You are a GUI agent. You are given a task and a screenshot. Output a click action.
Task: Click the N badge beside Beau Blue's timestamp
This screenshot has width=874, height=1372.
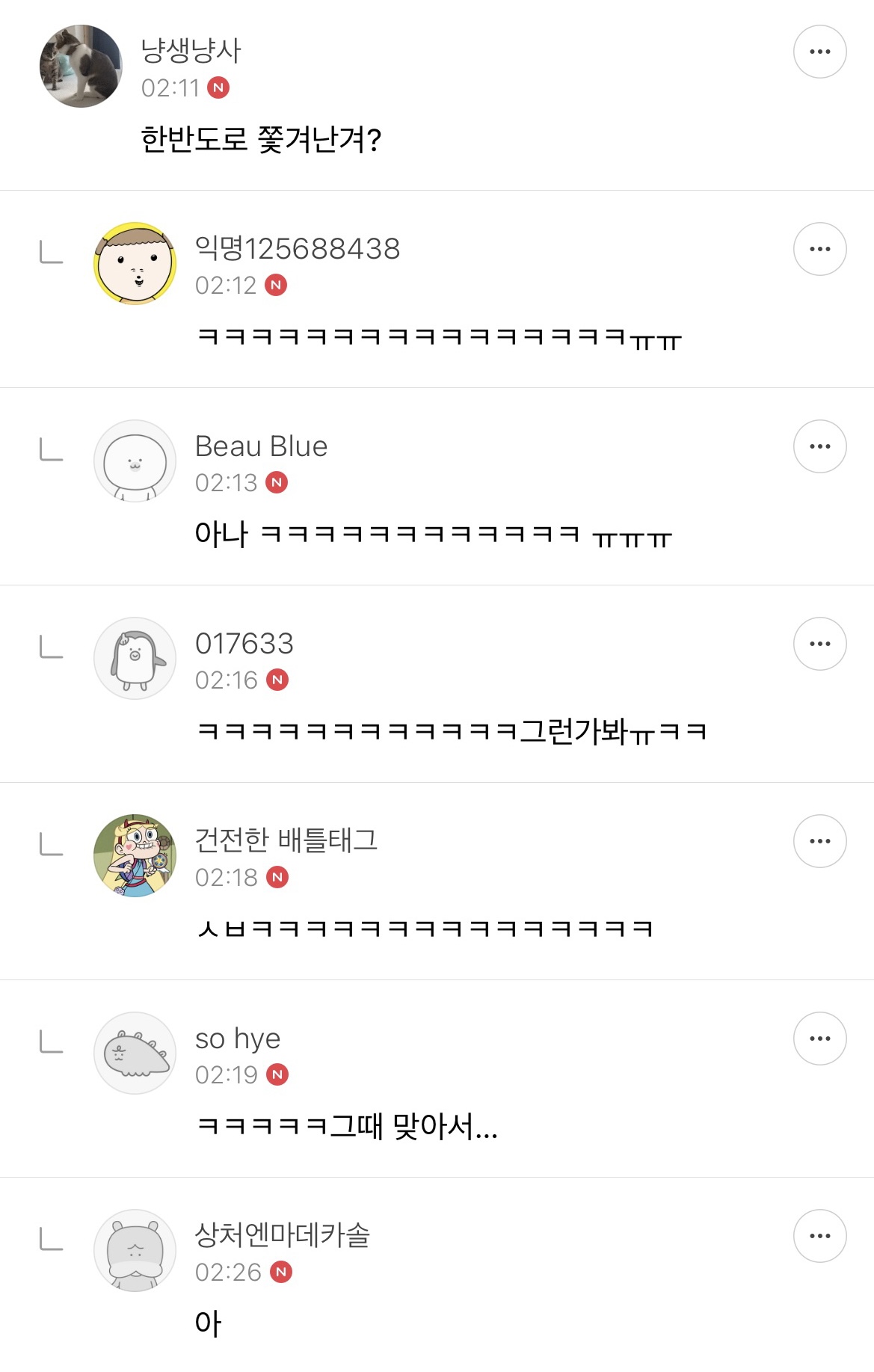(277, 482)
